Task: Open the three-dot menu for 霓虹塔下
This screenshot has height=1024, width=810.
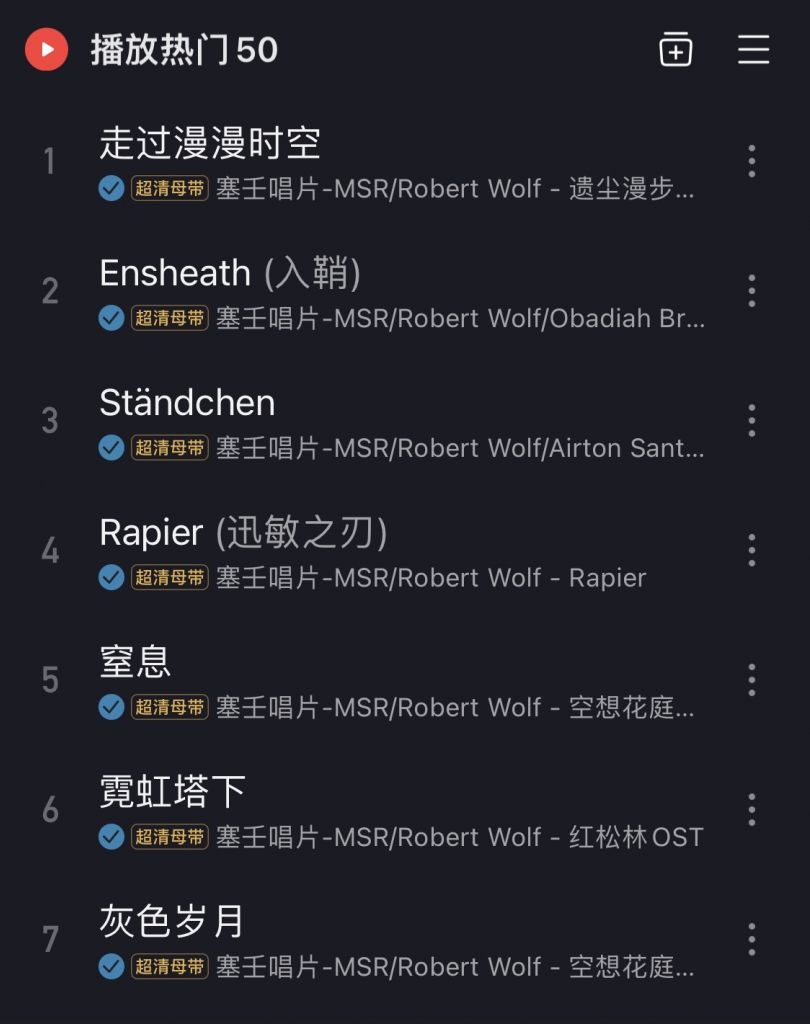Action: 751,809
